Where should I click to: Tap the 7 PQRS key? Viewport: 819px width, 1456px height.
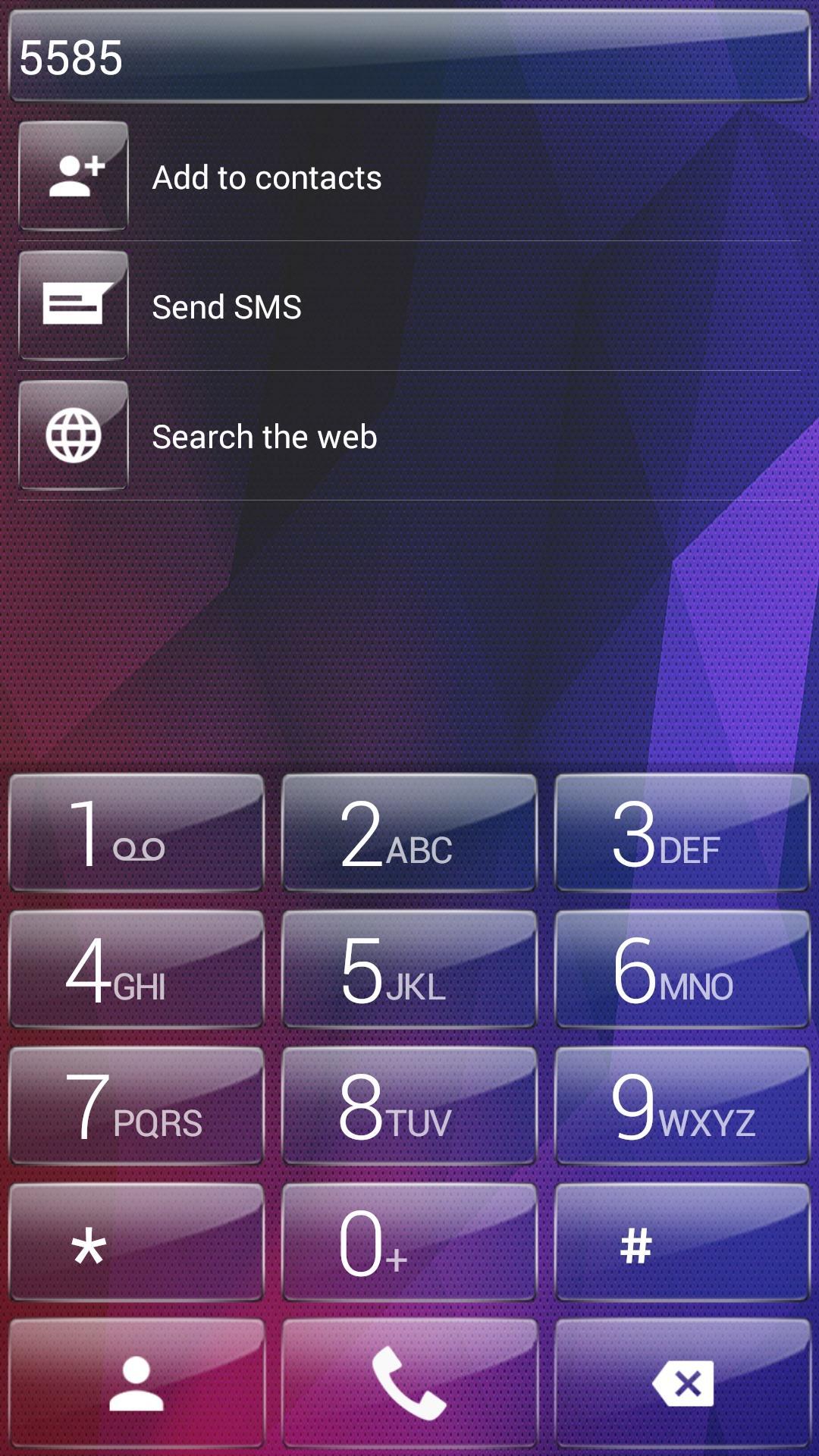tap(136, 1106)
